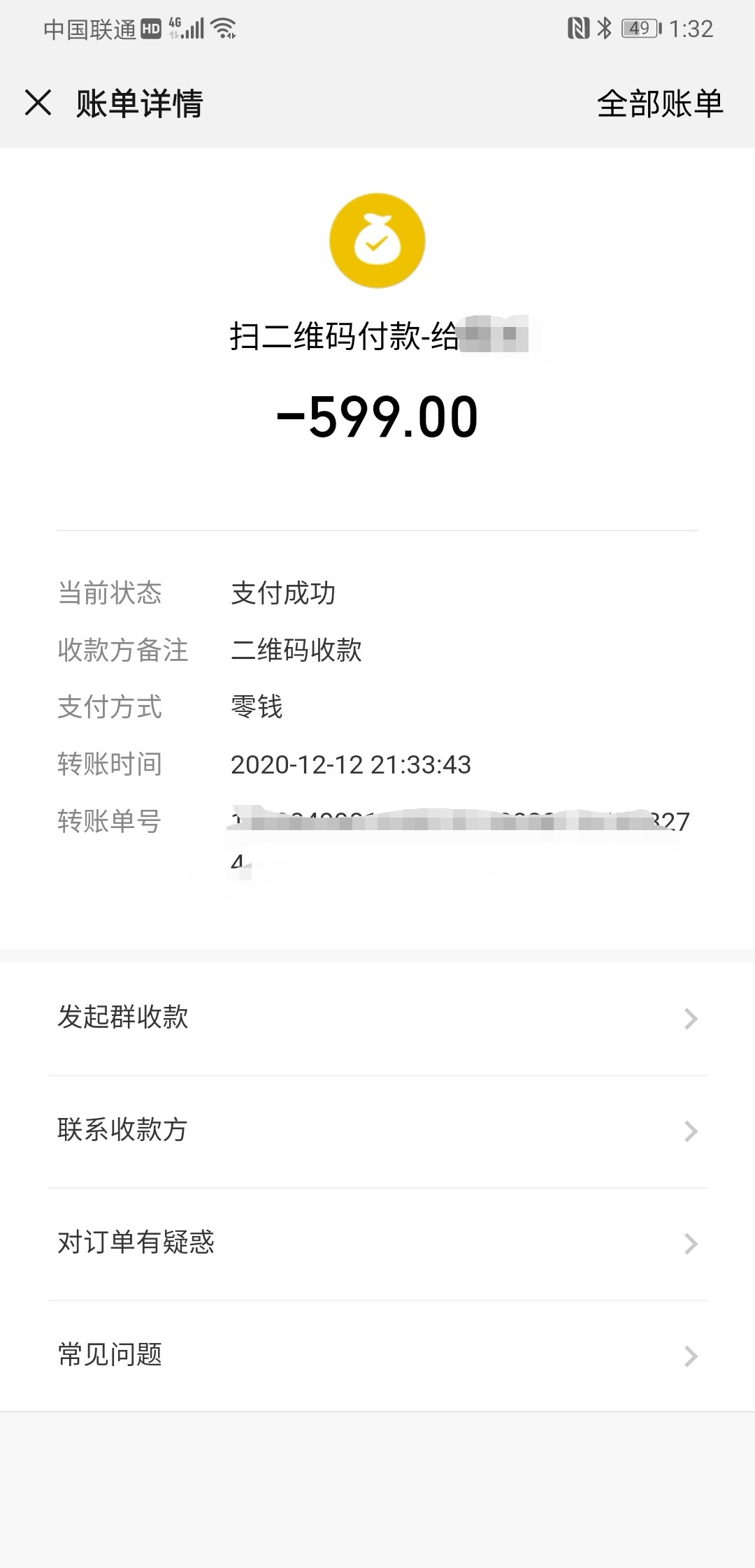Expand the 常见问题 row chevron

point(691,1356)
